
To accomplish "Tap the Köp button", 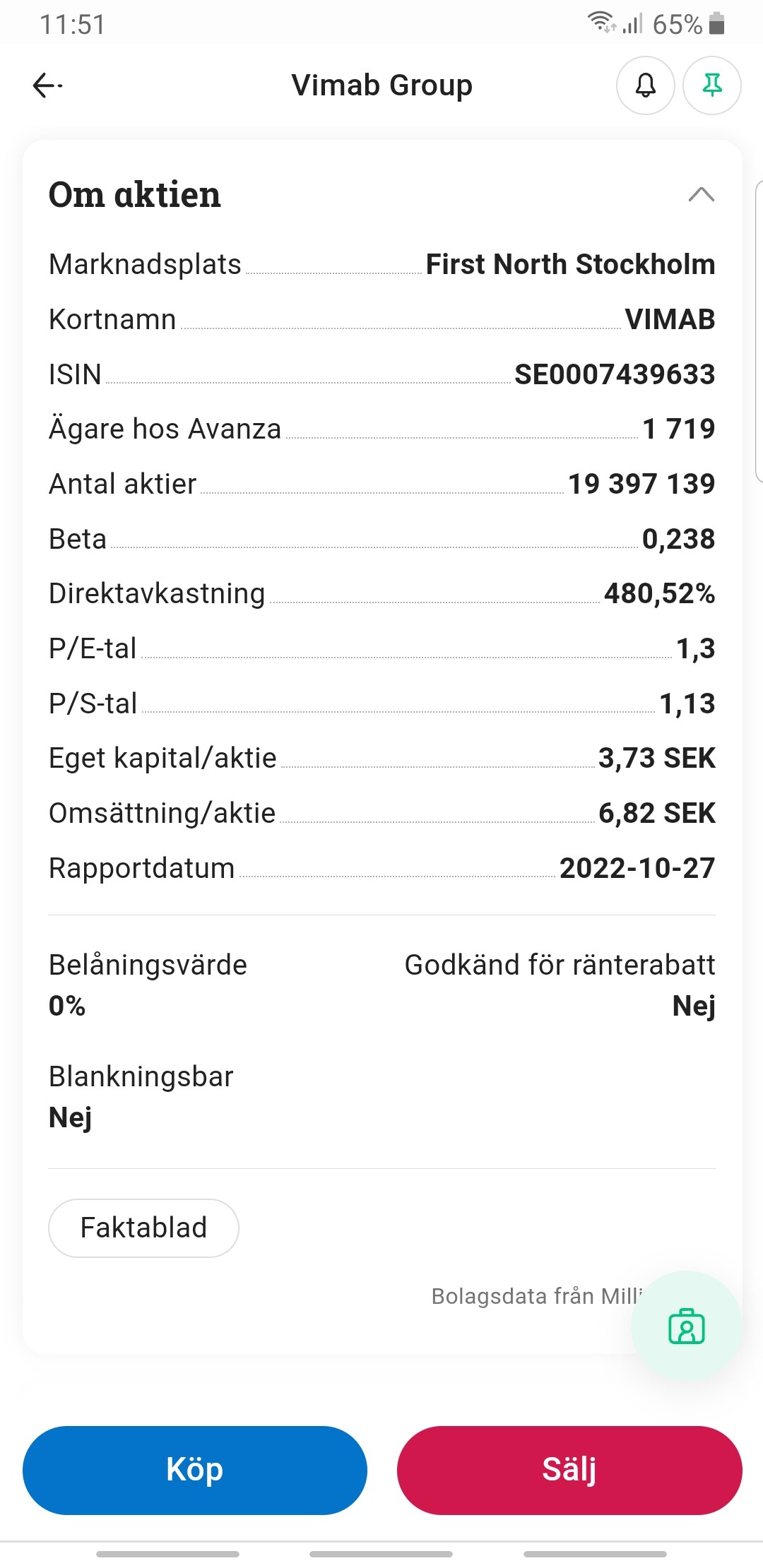I will (195, 1470).
